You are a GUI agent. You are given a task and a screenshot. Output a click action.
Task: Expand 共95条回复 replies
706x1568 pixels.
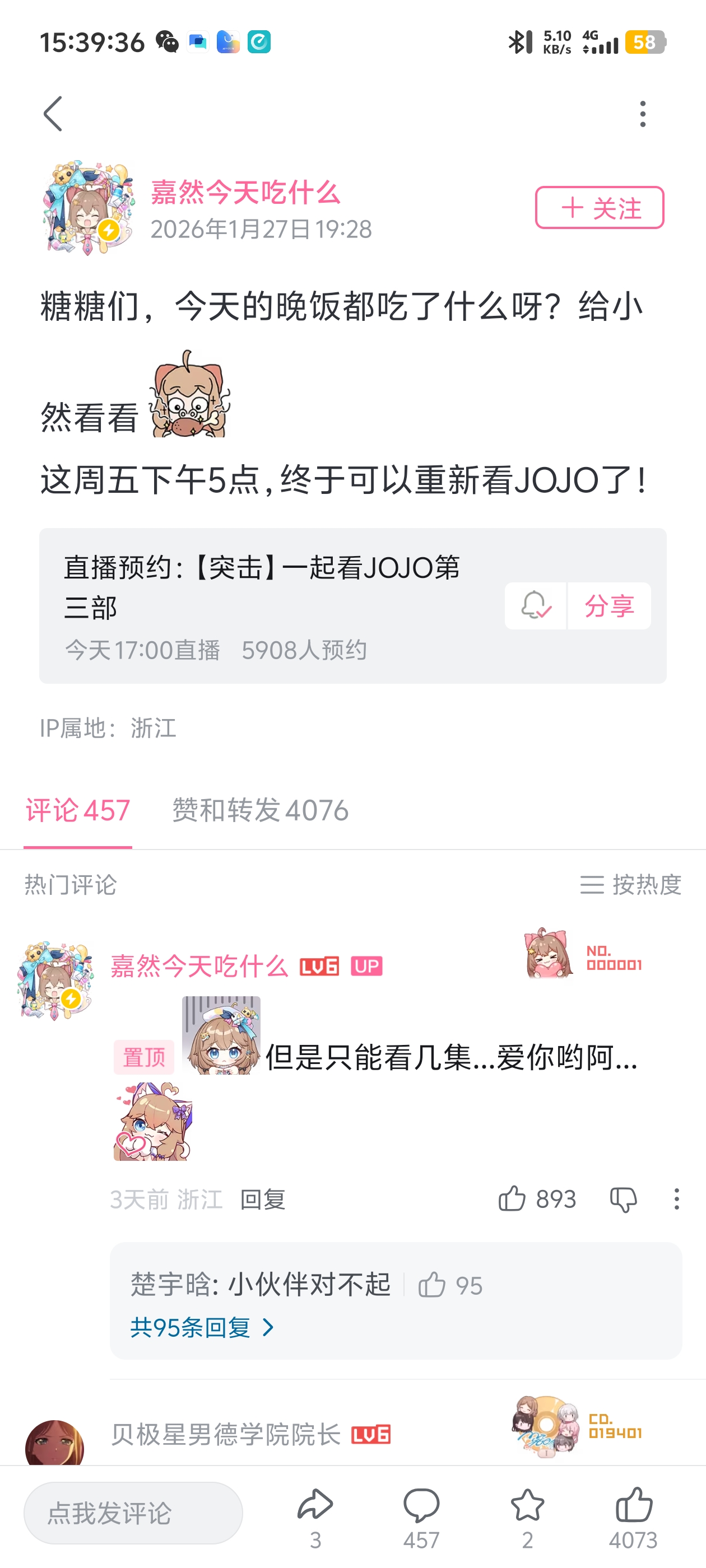tap(202, 1327)
